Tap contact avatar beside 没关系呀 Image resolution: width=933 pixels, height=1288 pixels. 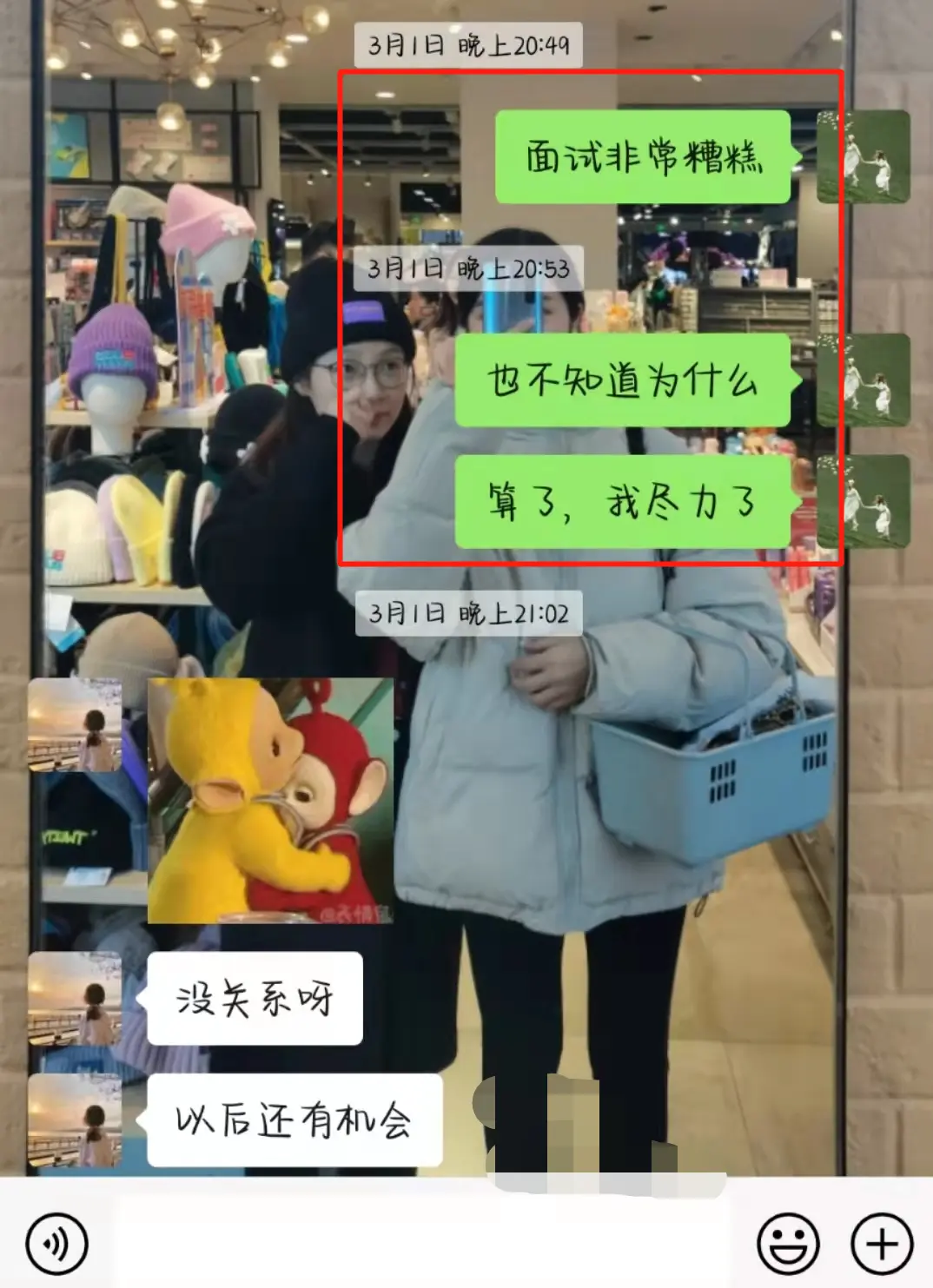point(75,999)
